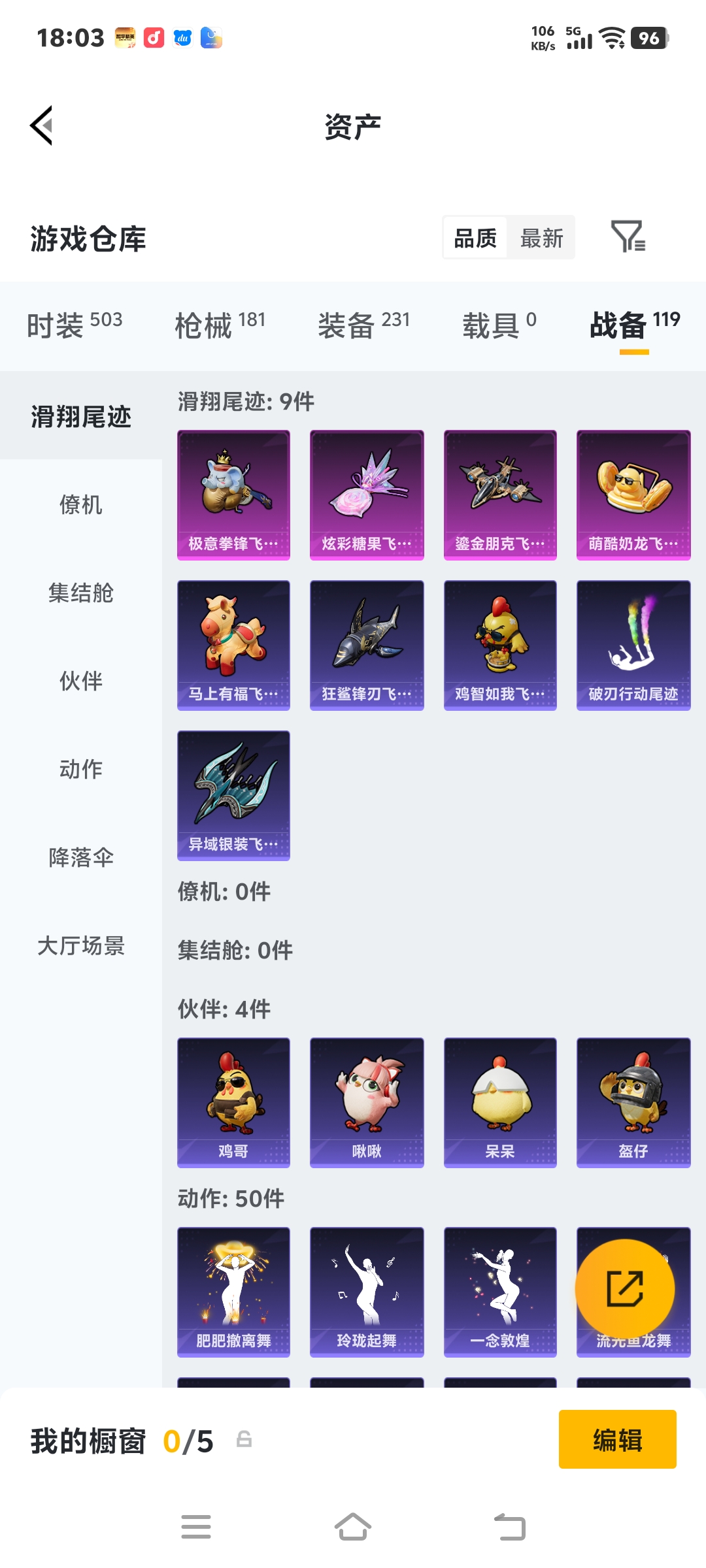This screenshot has width=706, height=1568.
Task: Tap the Wi-Fi icon in the status bar
Action: coord(612,39)
